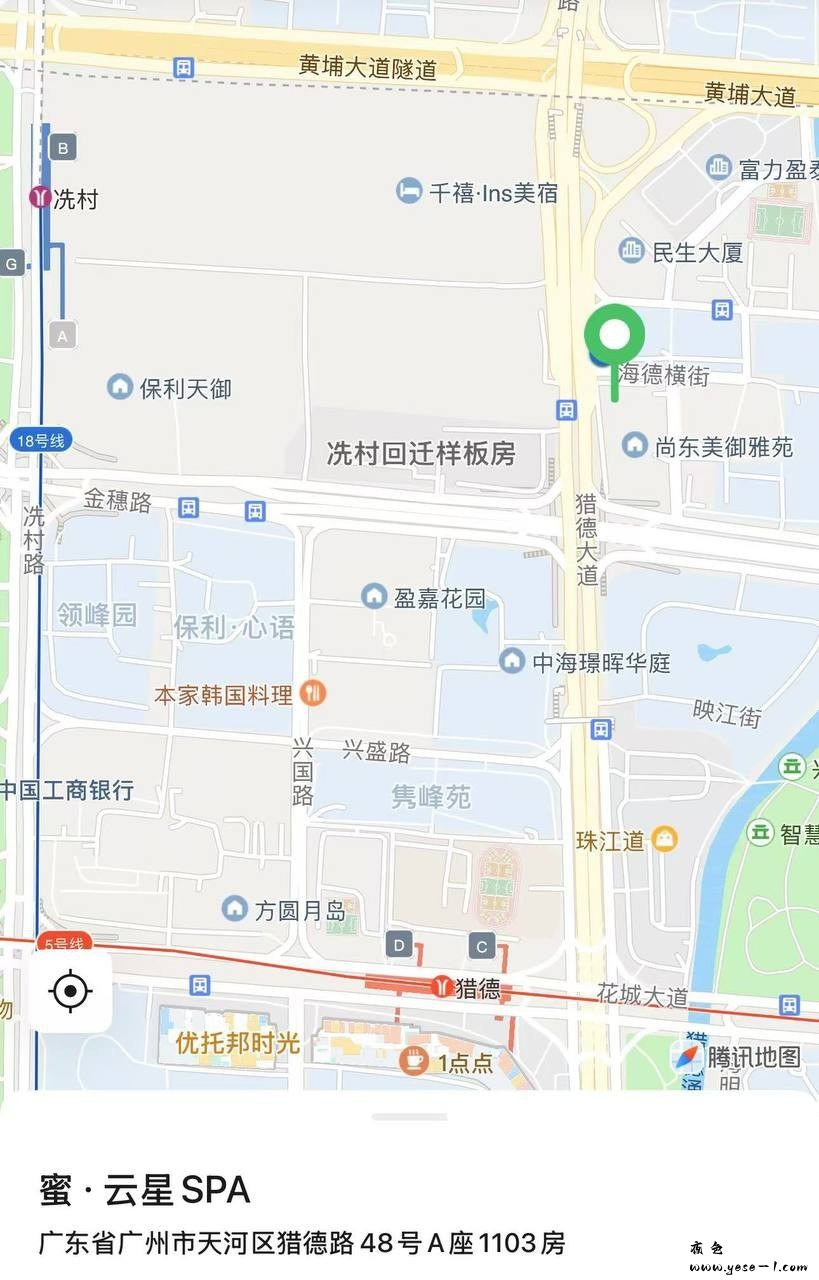
Task: Select the green location pin marker
Action: point(614,335)
